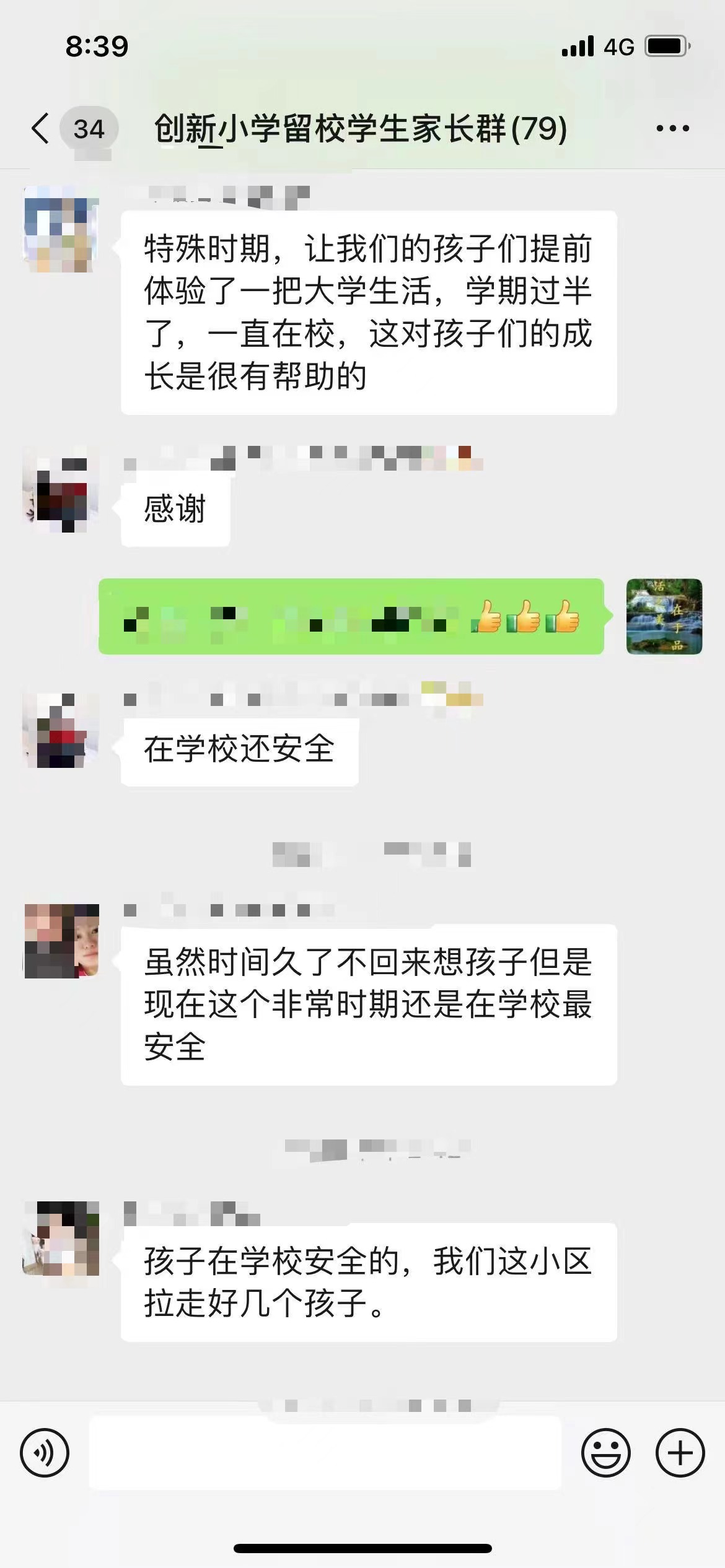Open the plus attachments menu
The image size is (725, 1568).
[680, 1453]
